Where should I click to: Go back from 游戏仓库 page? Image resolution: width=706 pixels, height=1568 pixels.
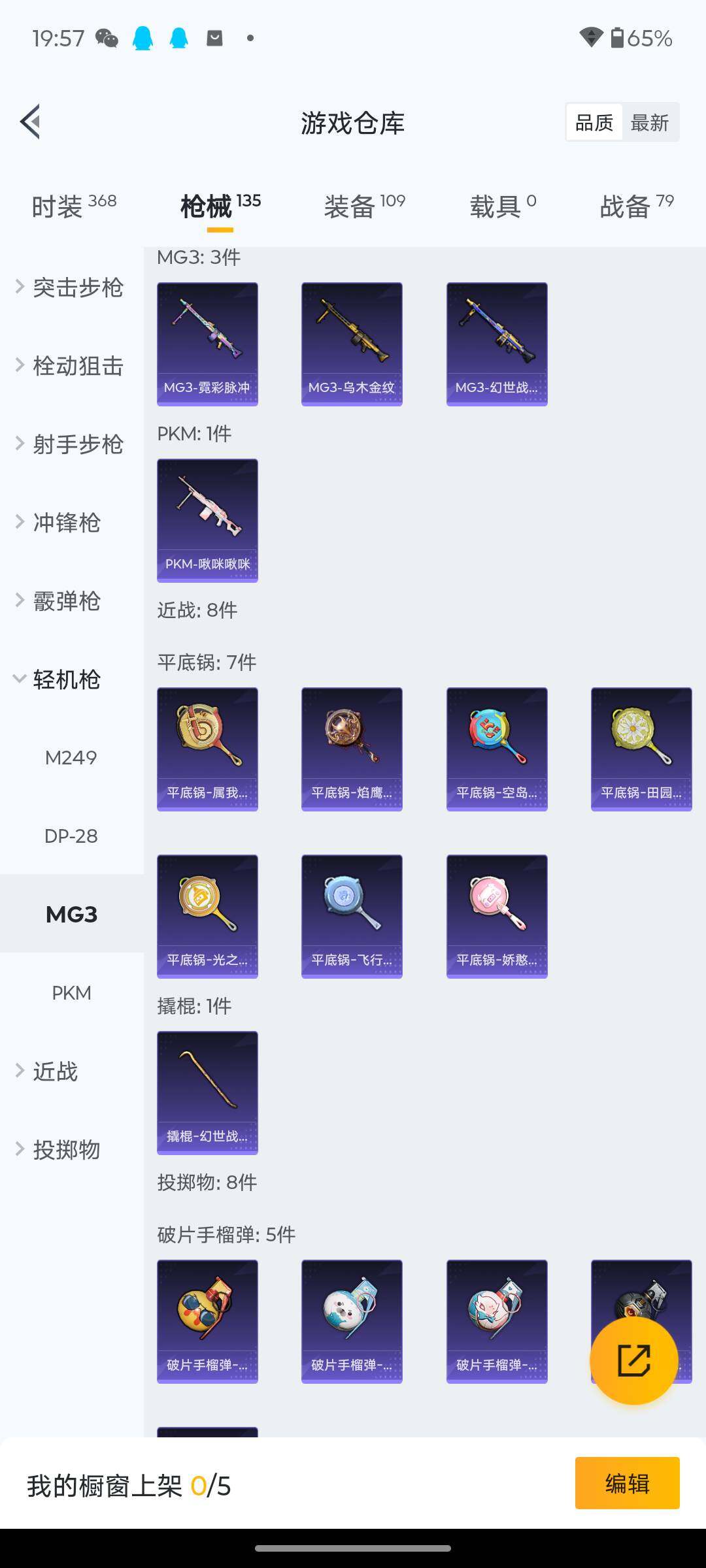coord(31,122)
